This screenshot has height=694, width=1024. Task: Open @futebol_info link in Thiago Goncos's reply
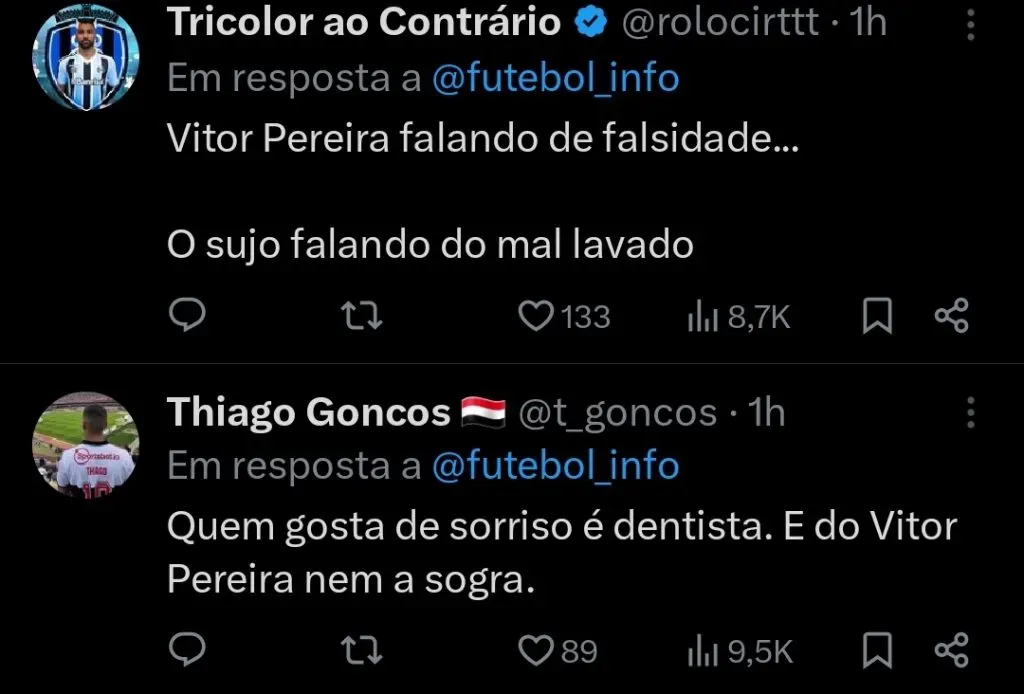tap(555, 465)
